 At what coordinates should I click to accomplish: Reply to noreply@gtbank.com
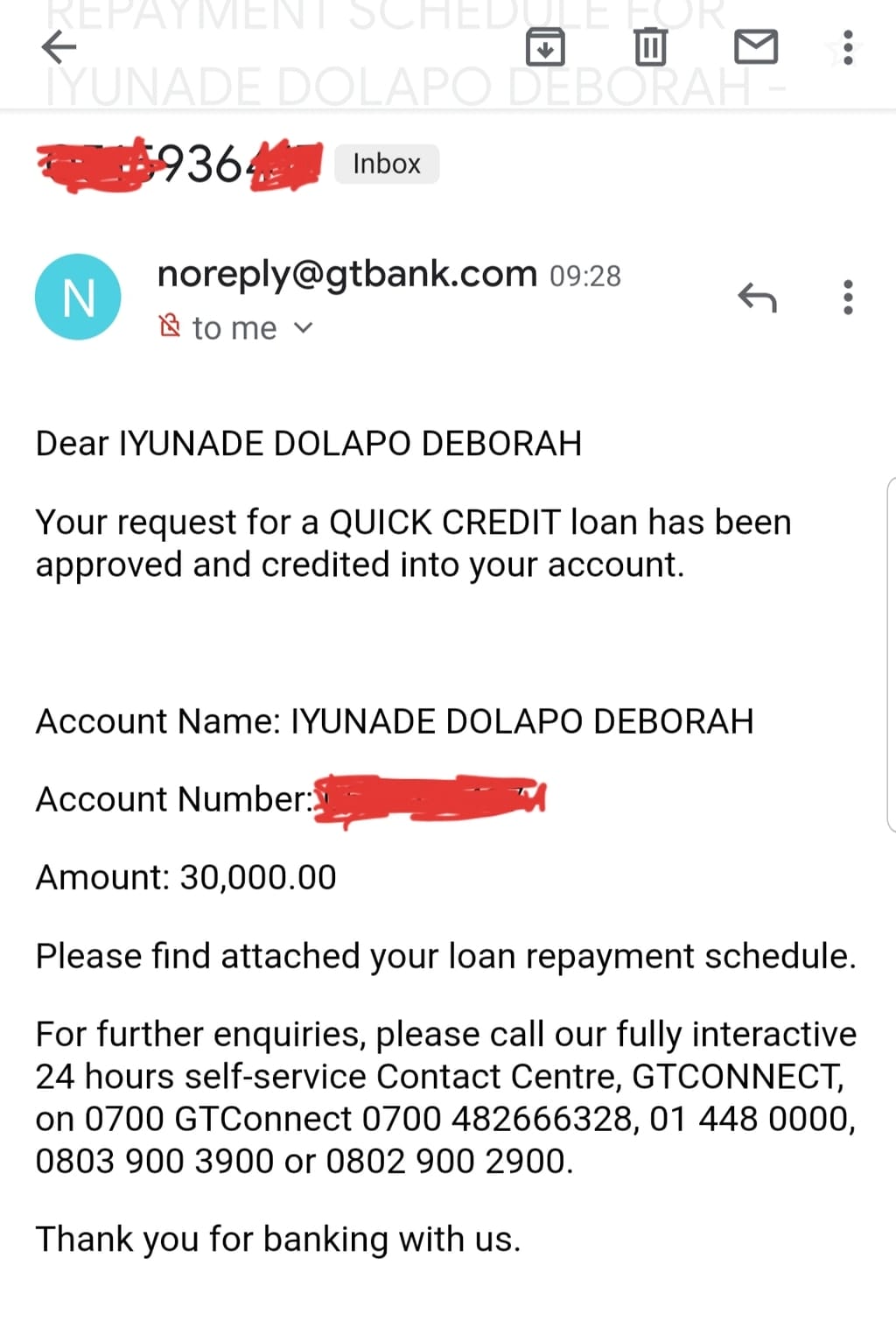pyautogui.click(x=757, y=298)
